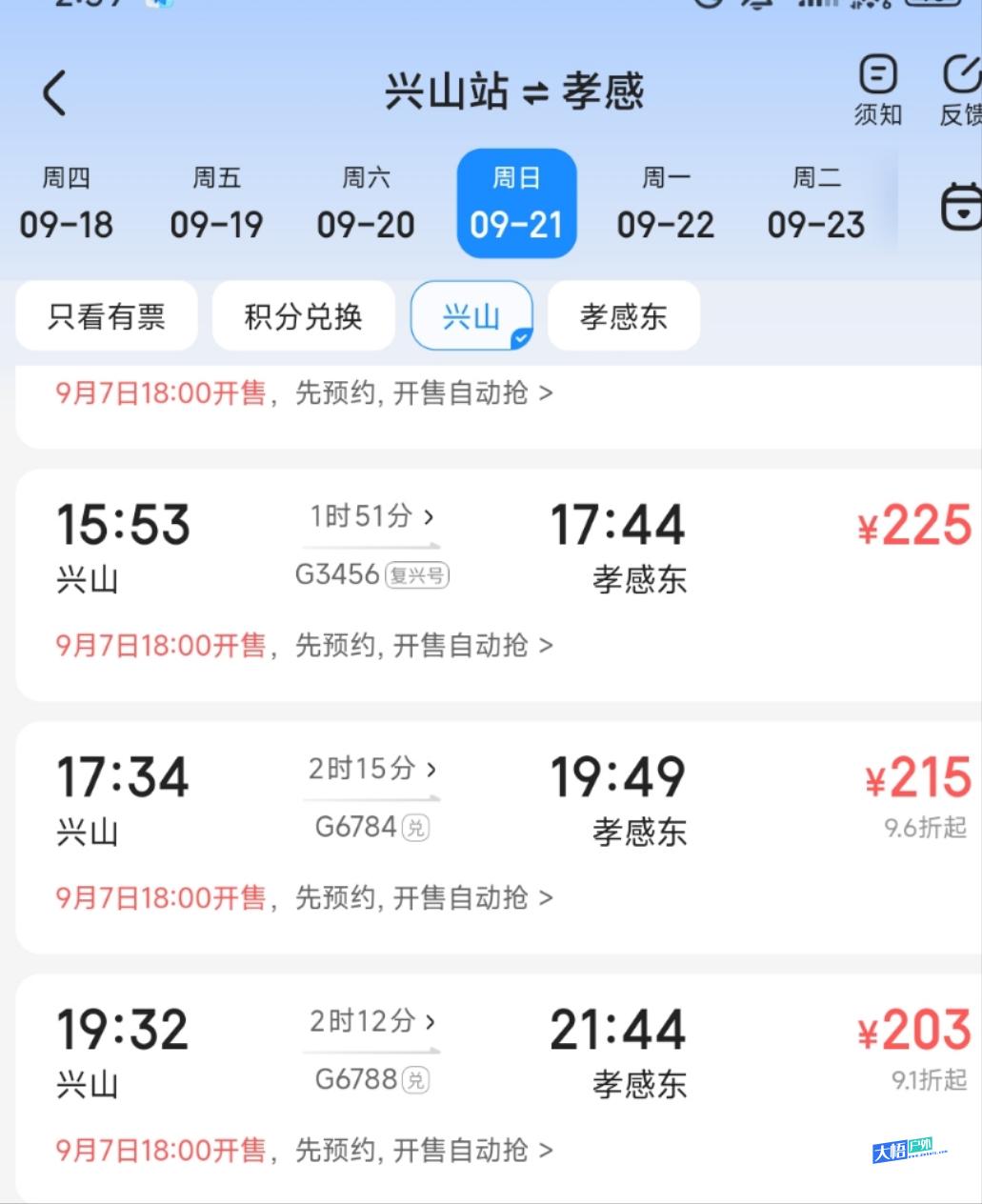Open the calendar date picker

click(960, 206)
